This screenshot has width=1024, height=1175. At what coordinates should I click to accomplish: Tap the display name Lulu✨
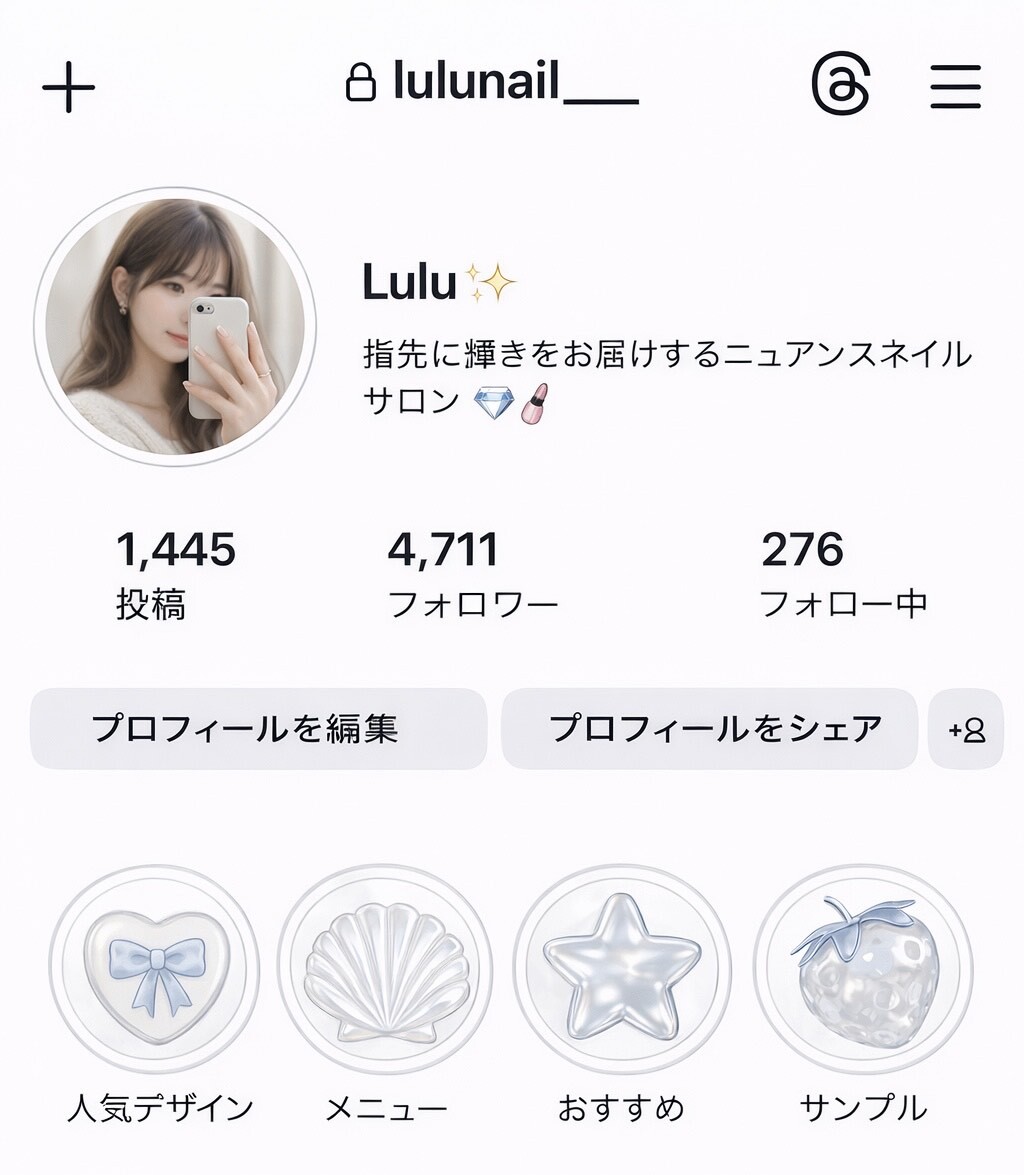(437, 280)
